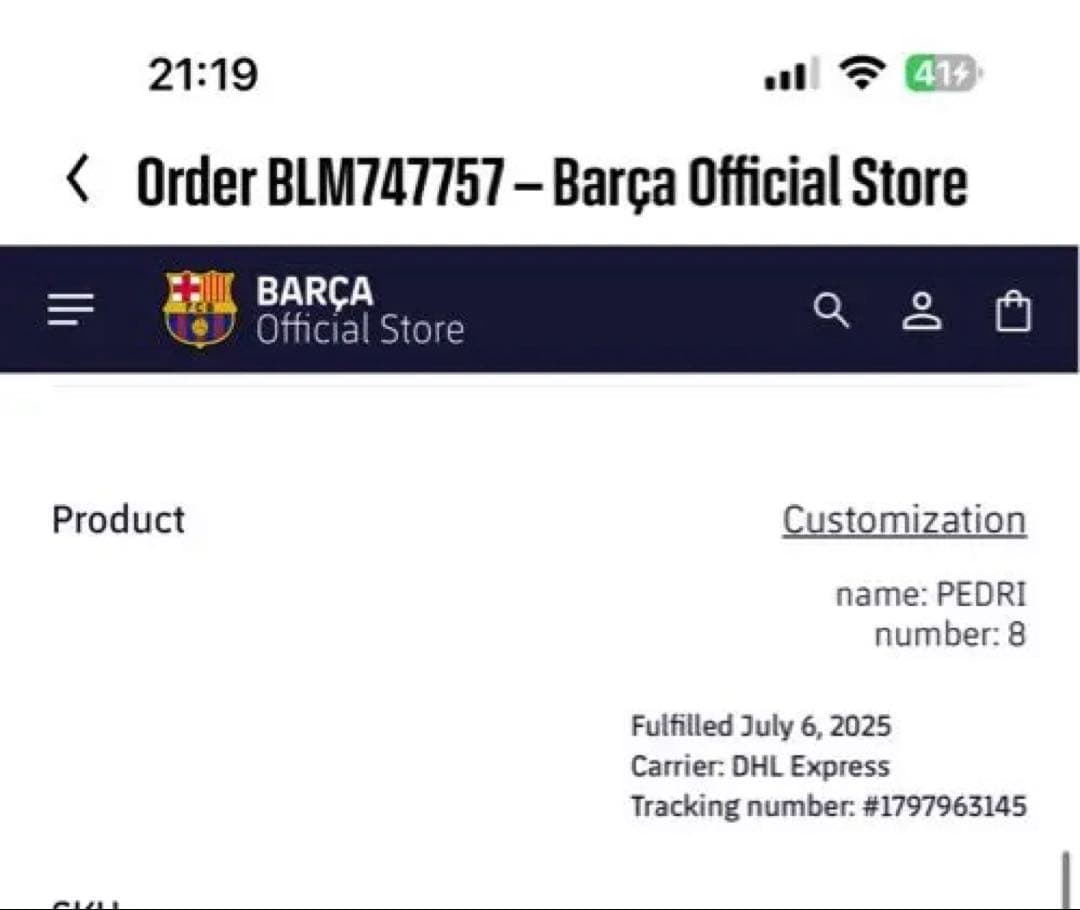Open the hamburger menu
This screenshot has width=1080, height=910.
click(x=71, y=309)
